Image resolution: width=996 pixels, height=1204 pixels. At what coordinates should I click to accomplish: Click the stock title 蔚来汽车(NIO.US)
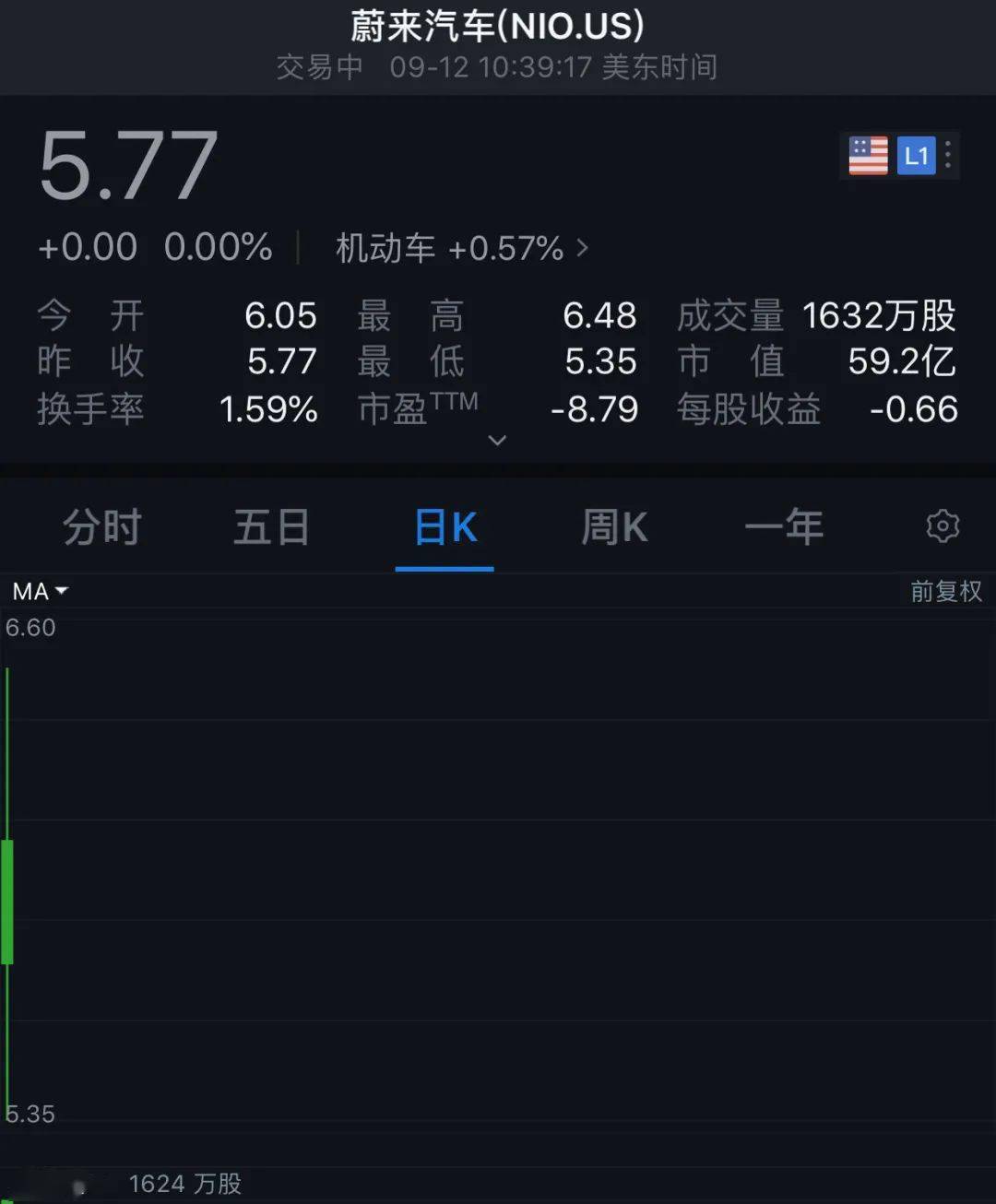point(498,26)
